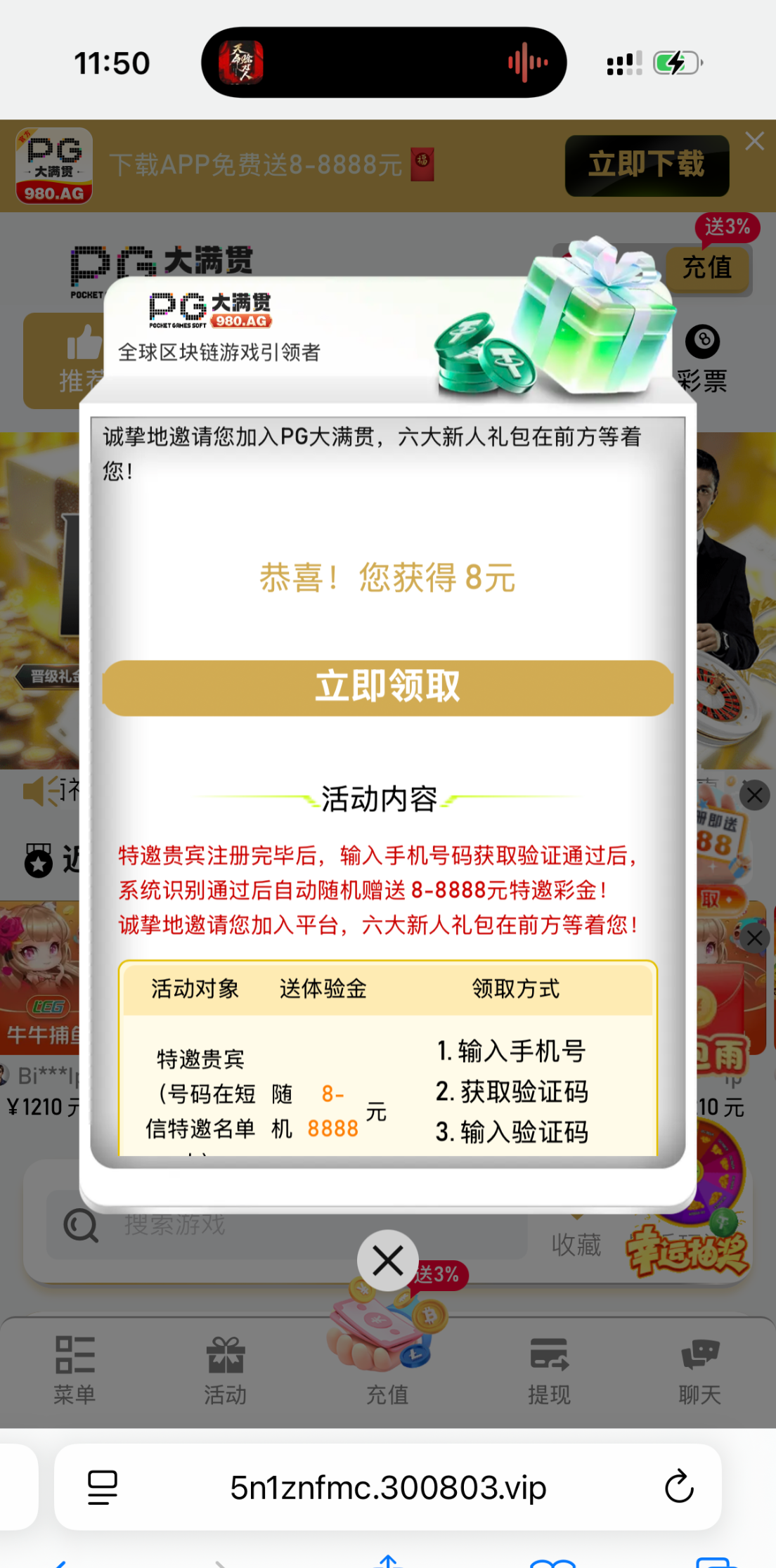776x1568 pixels.
Task: Open the 充值 recharge button at top
Action: 707,268
